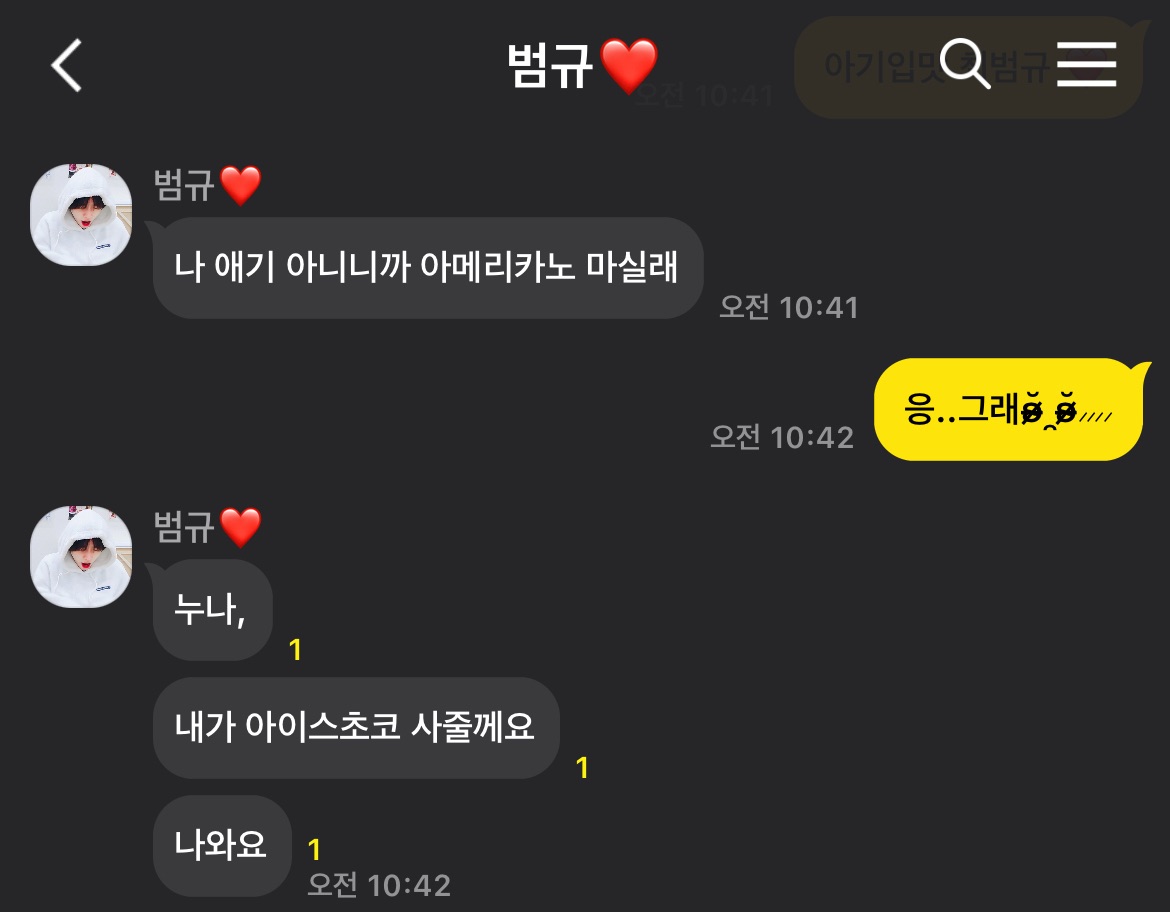Screen dimensions: 1170x912
Task: Search within this chat room
Action: 966,66
